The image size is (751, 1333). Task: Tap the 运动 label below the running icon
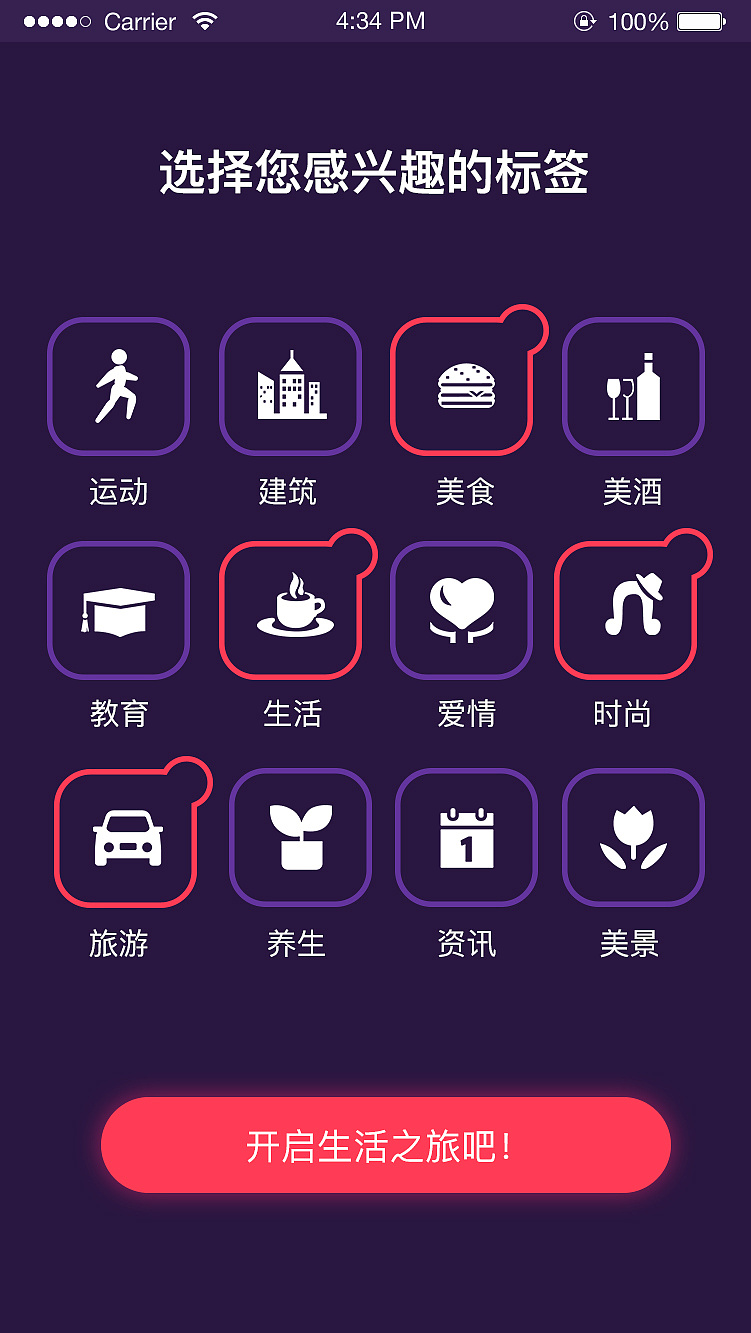tap(120, 490)
